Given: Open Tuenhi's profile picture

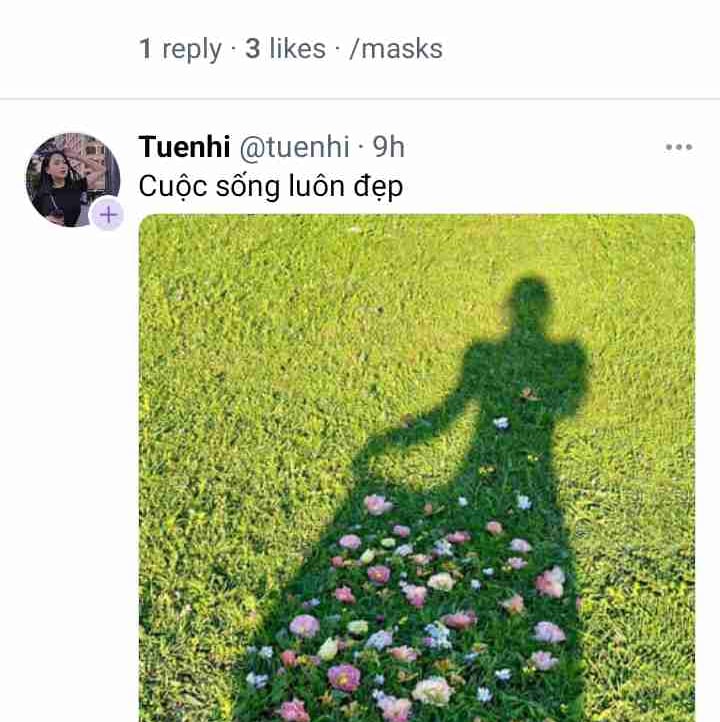Looking at the screenshot, I should [x=70, y=177].
